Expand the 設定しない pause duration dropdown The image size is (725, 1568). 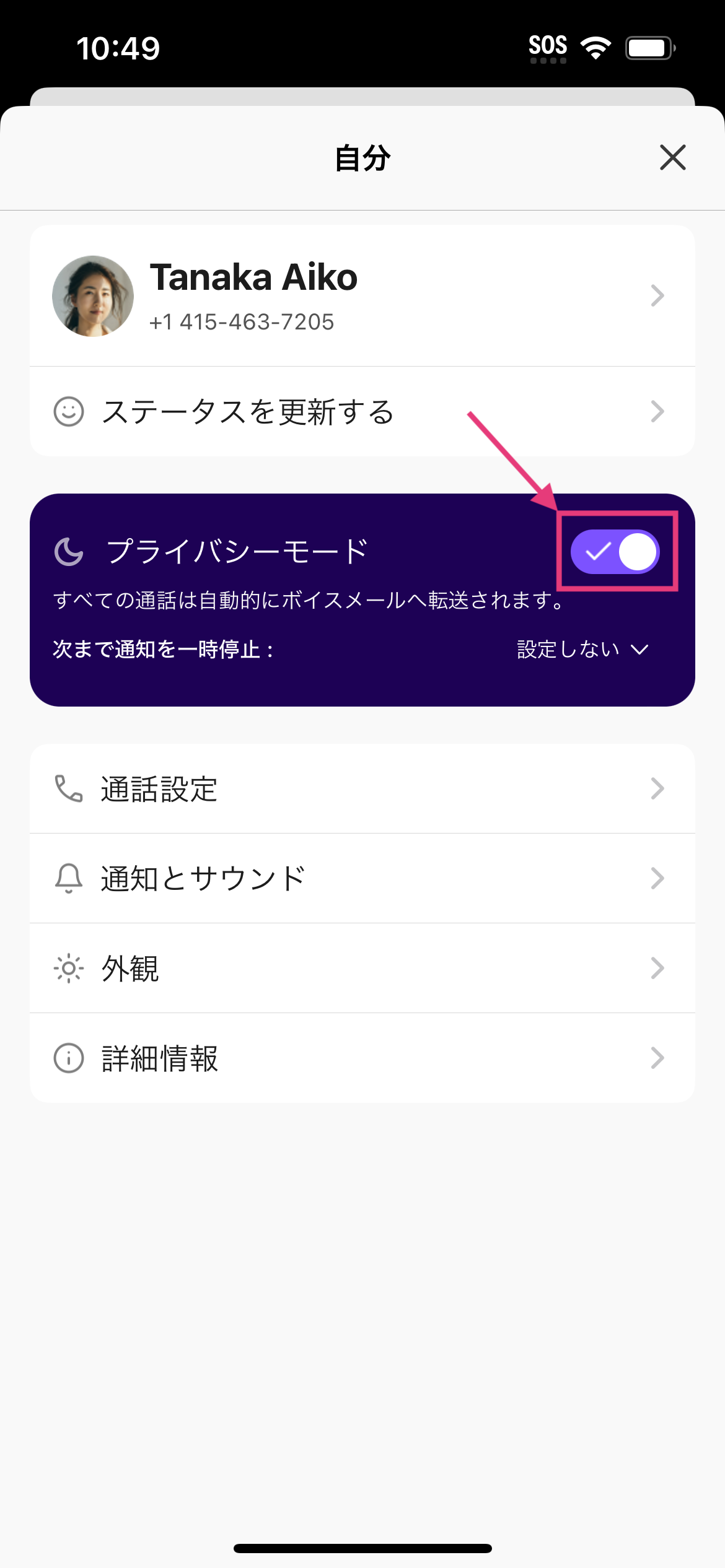coord(582,650)
